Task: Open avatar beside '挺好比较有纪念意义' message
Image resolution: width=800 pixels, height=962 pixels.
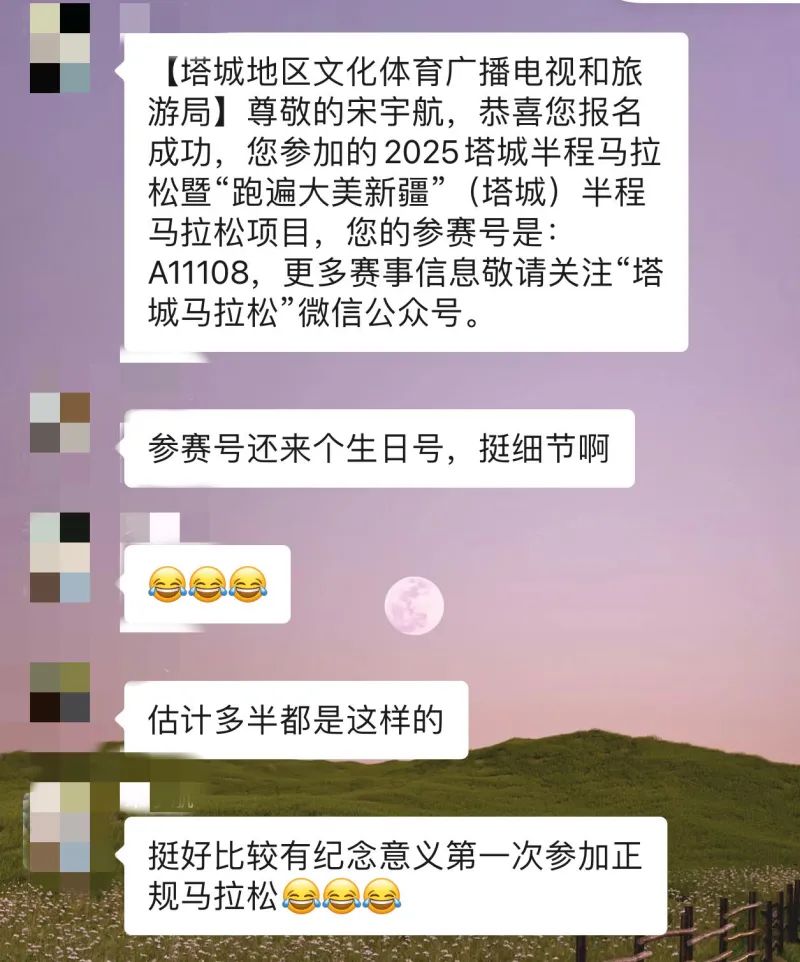Action: point(59,827)
